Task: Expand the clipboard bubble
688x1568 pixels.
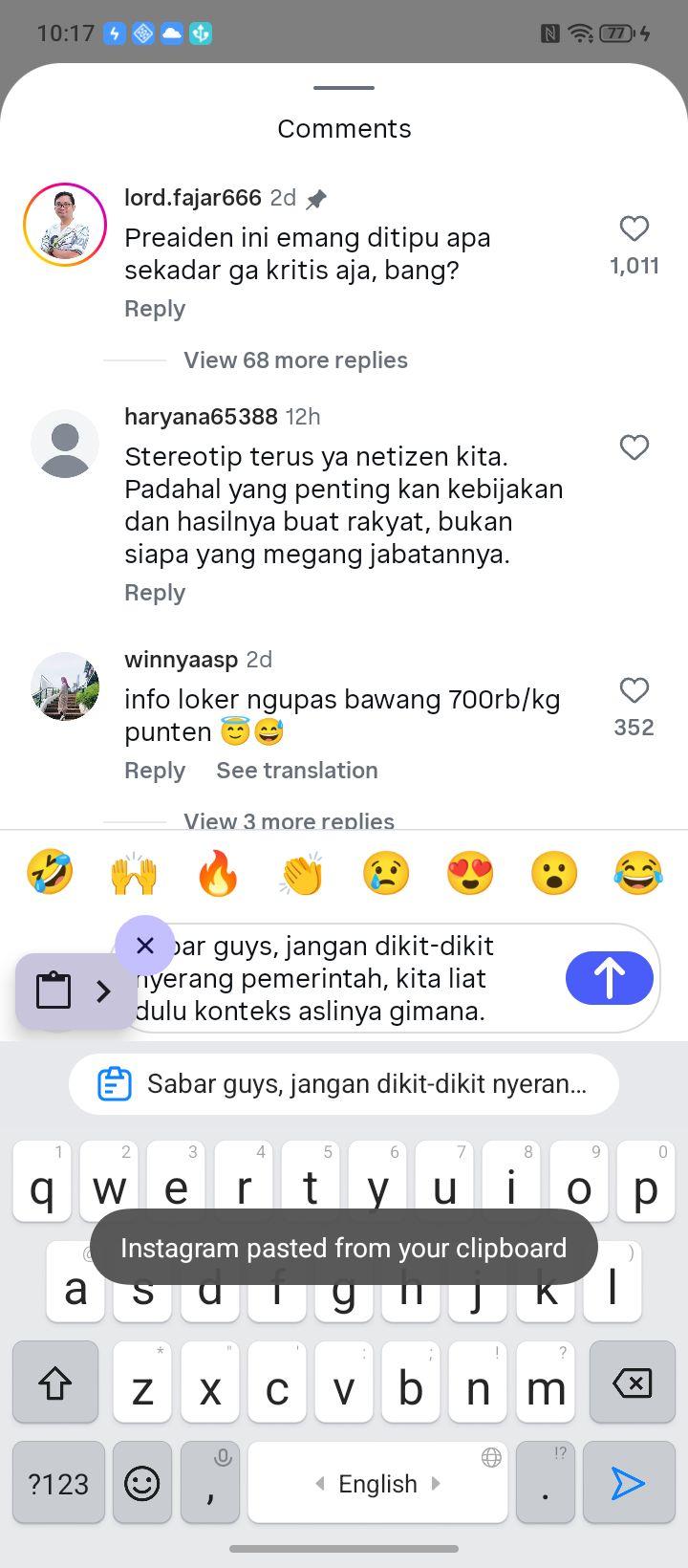Action: 76,991
